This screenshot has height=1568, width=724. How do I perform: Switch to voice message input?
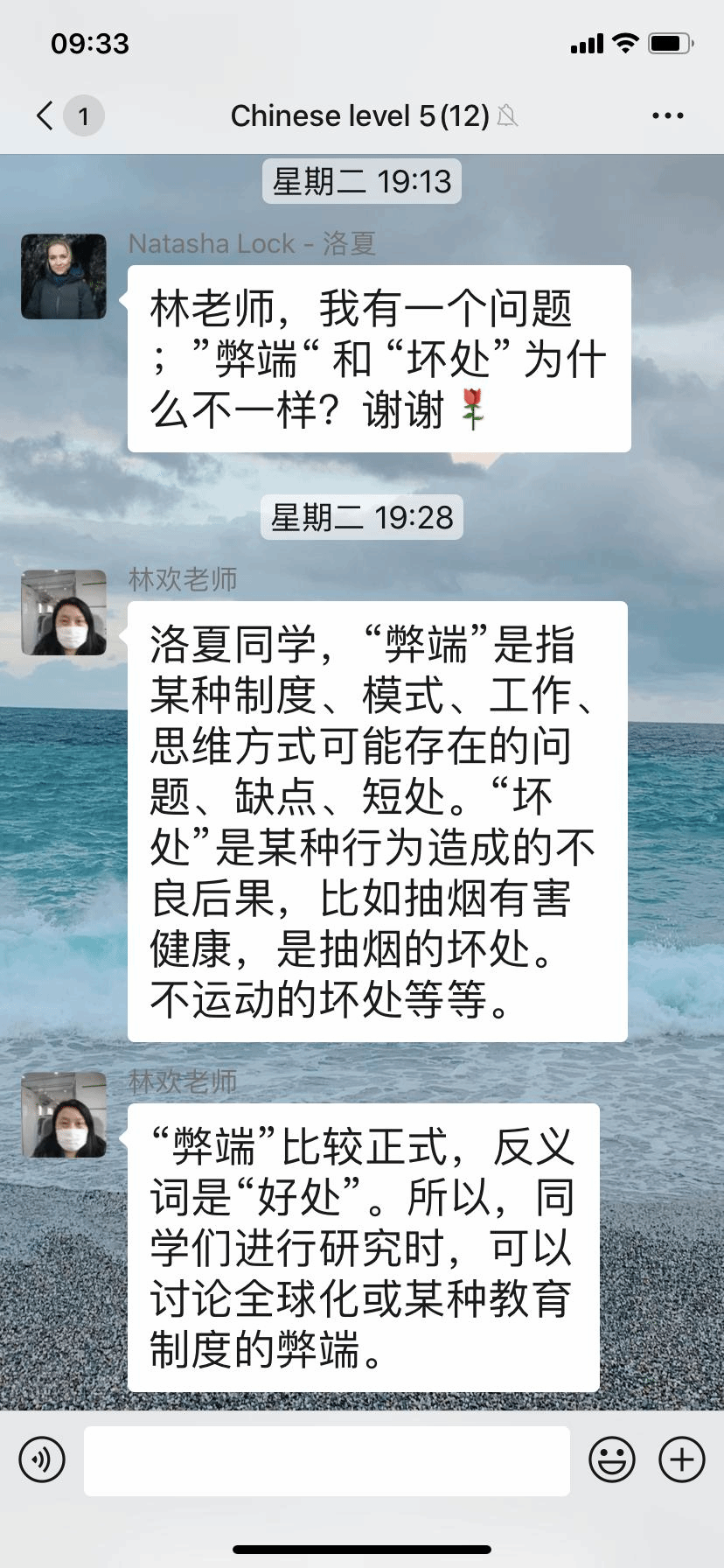tap(42, 1459)
